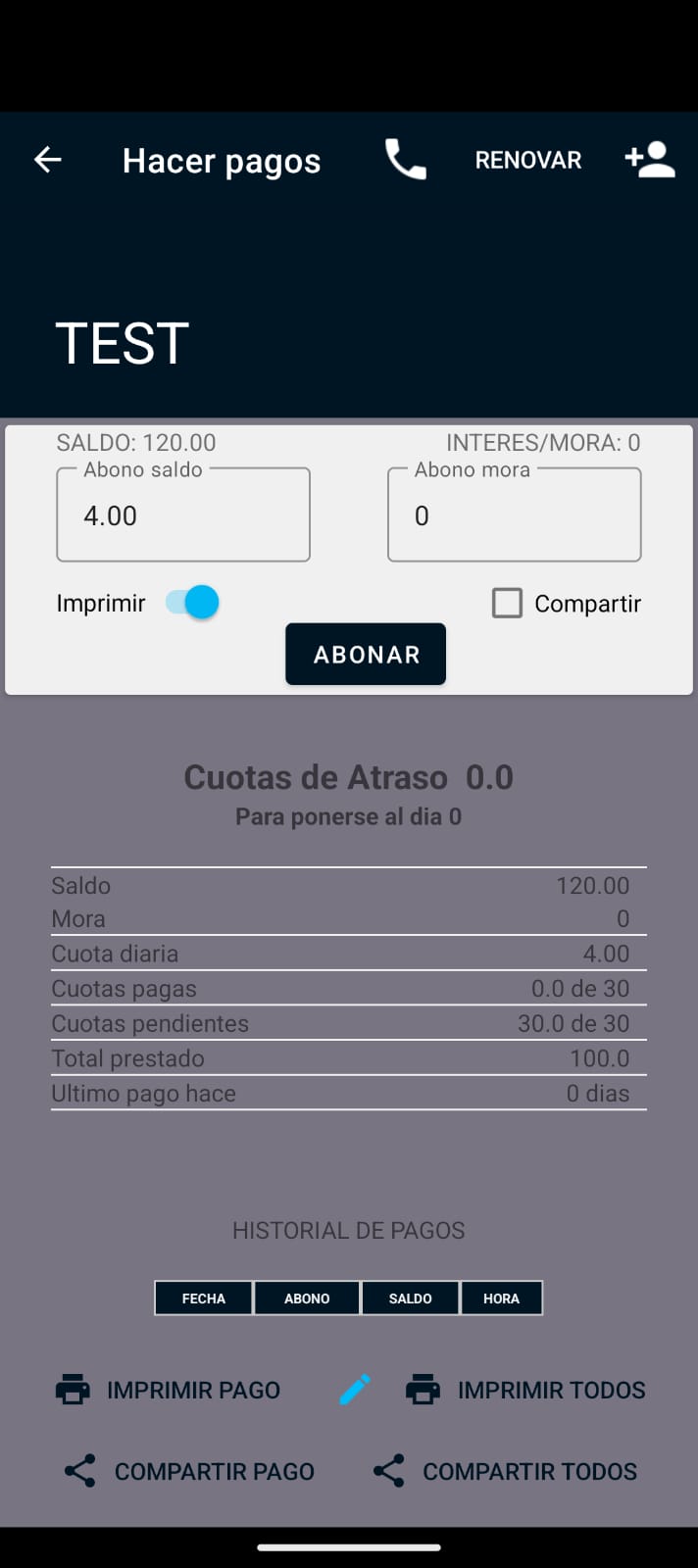This screenshot has width=698, height=1568.
Task: Tap RENOVAR in the top bar
Action: coord(527,160)
